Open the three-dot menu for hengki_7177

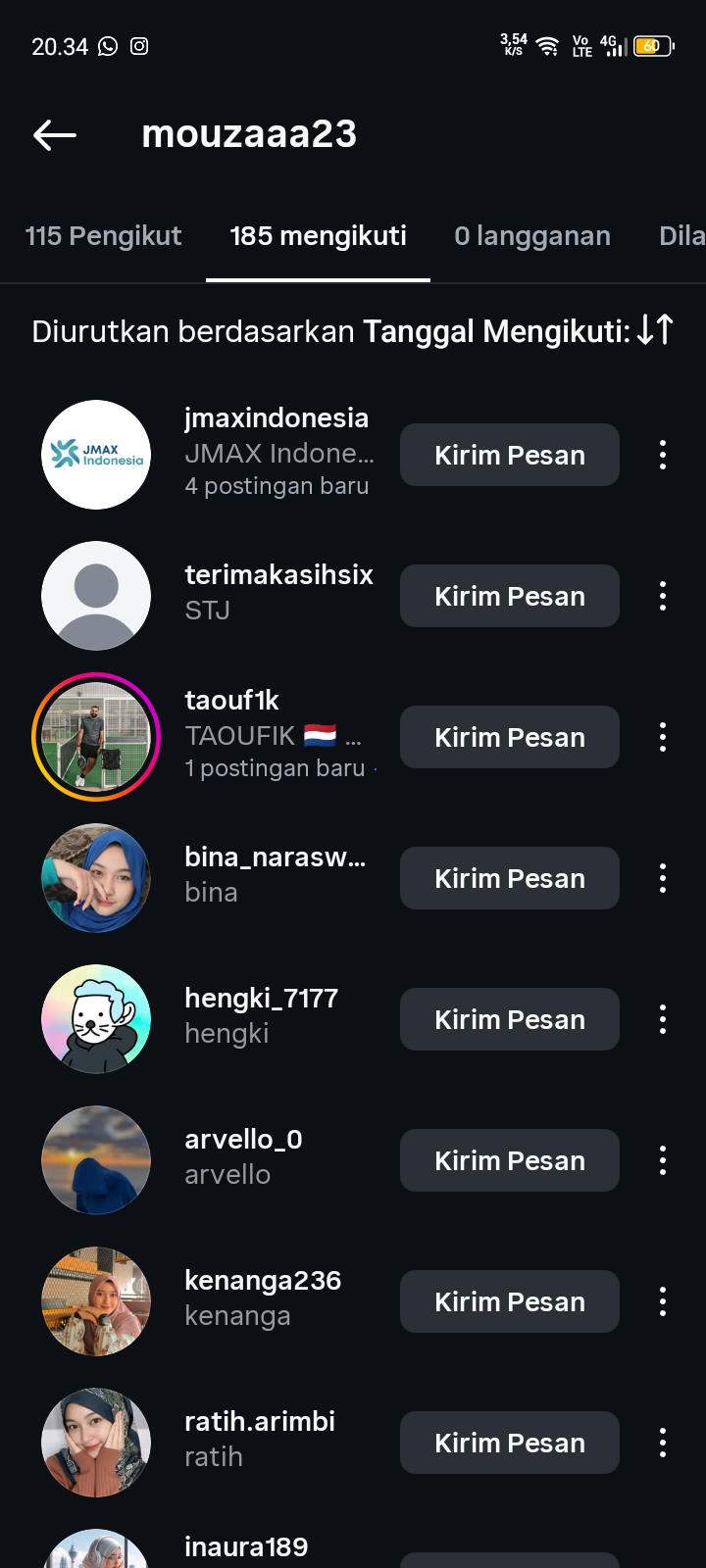click(x=663, y=1019)
